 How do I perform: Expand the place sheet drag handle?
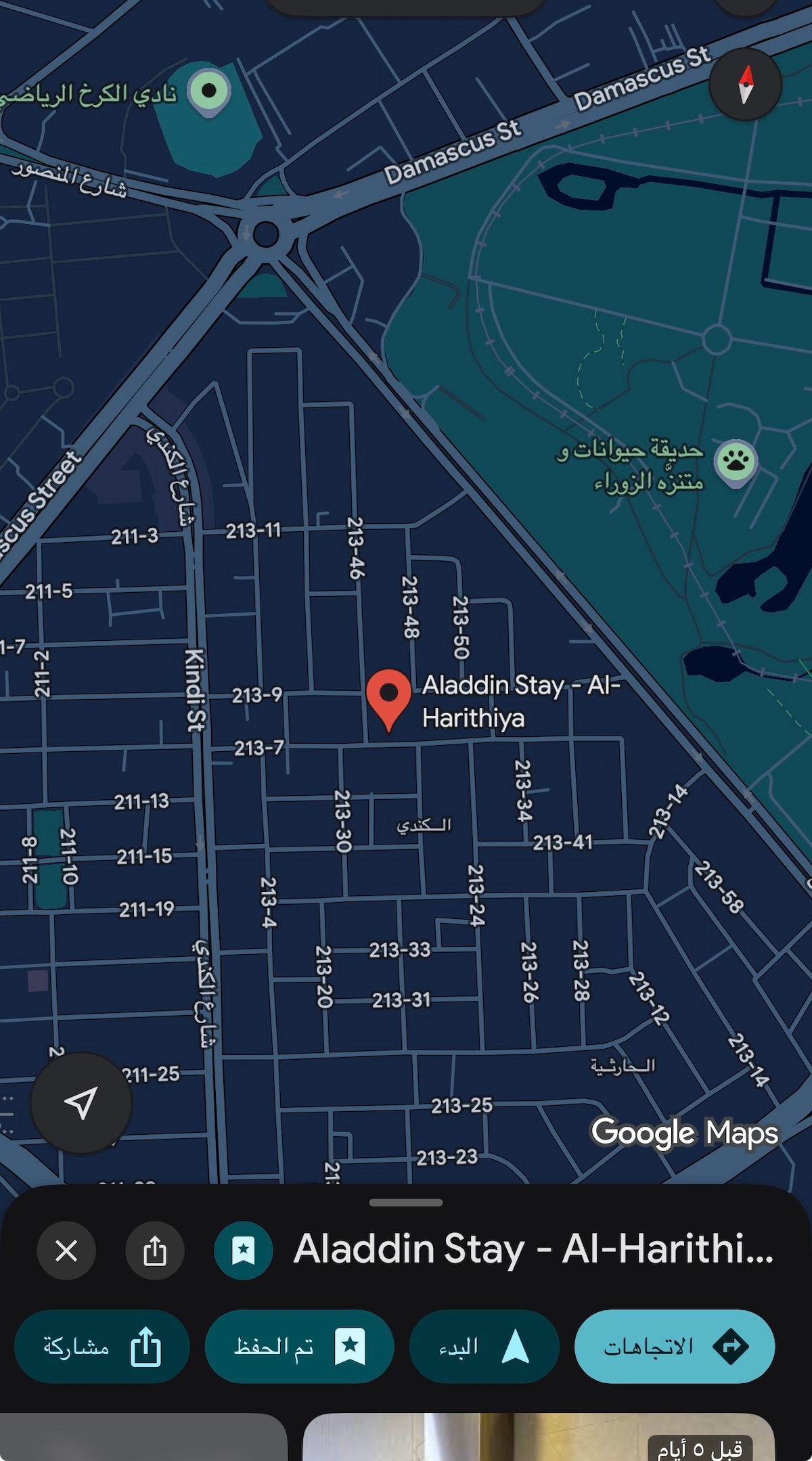pos(406,1202)
